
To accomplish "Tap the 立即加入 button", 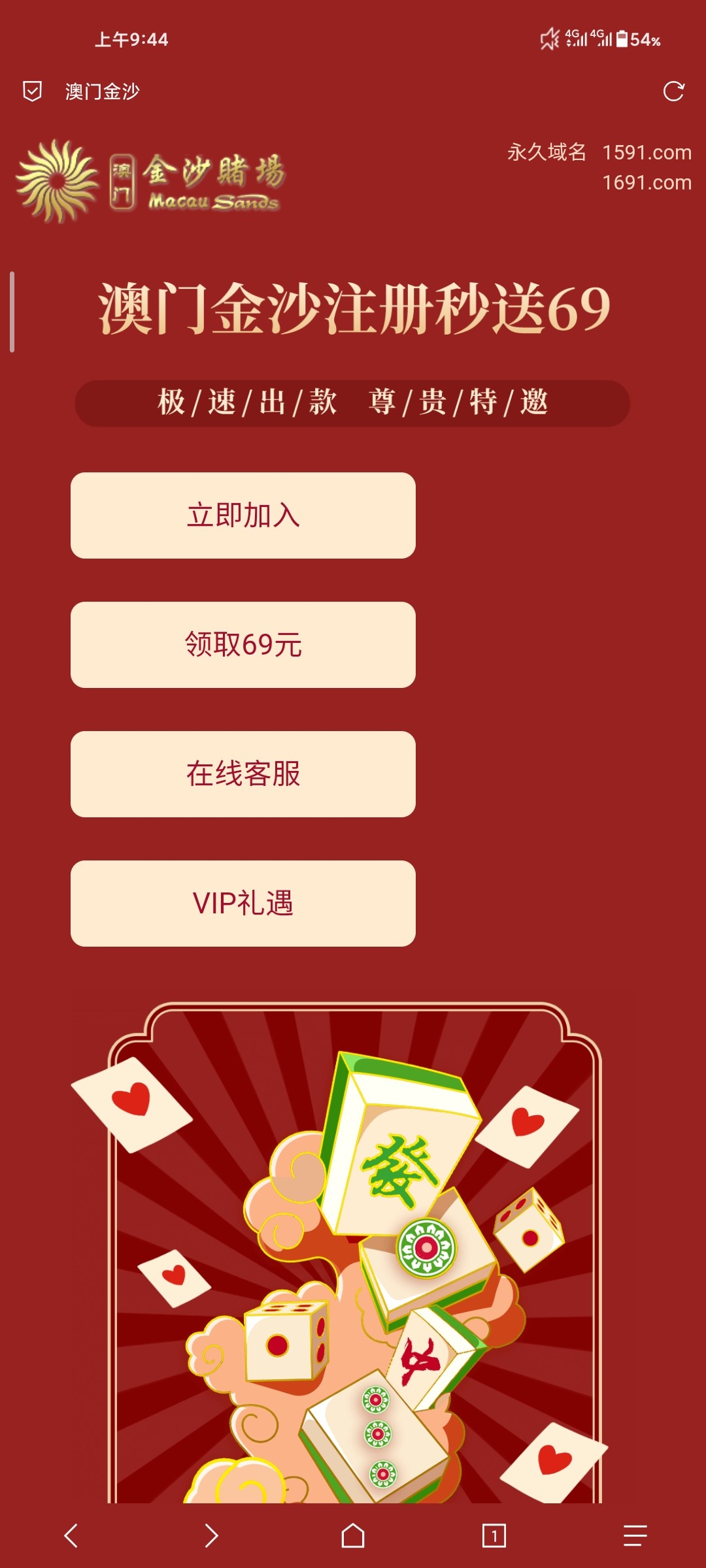I will (243, 515).
